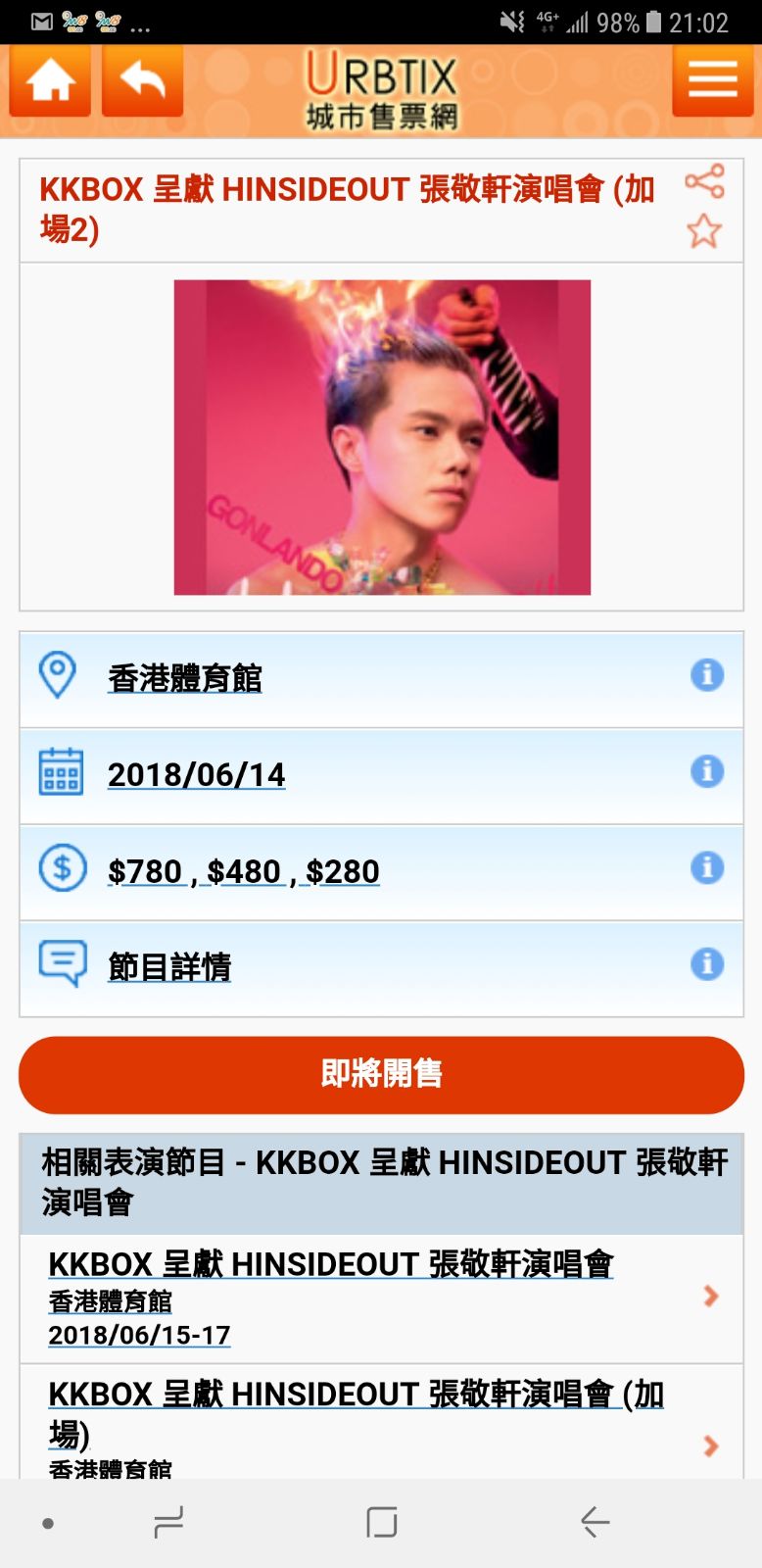762x1568 pixels.
Task: Show info for the 節目詳情 row
Action: (x=706, y=964)
